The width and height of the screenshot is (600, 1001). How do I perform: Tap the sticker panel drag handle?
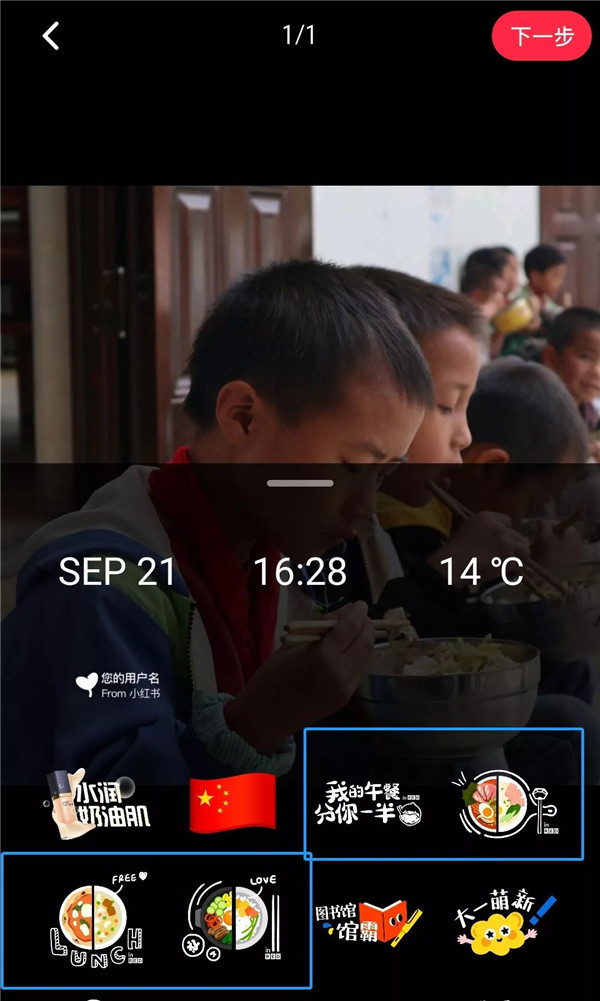pos(300,483)
